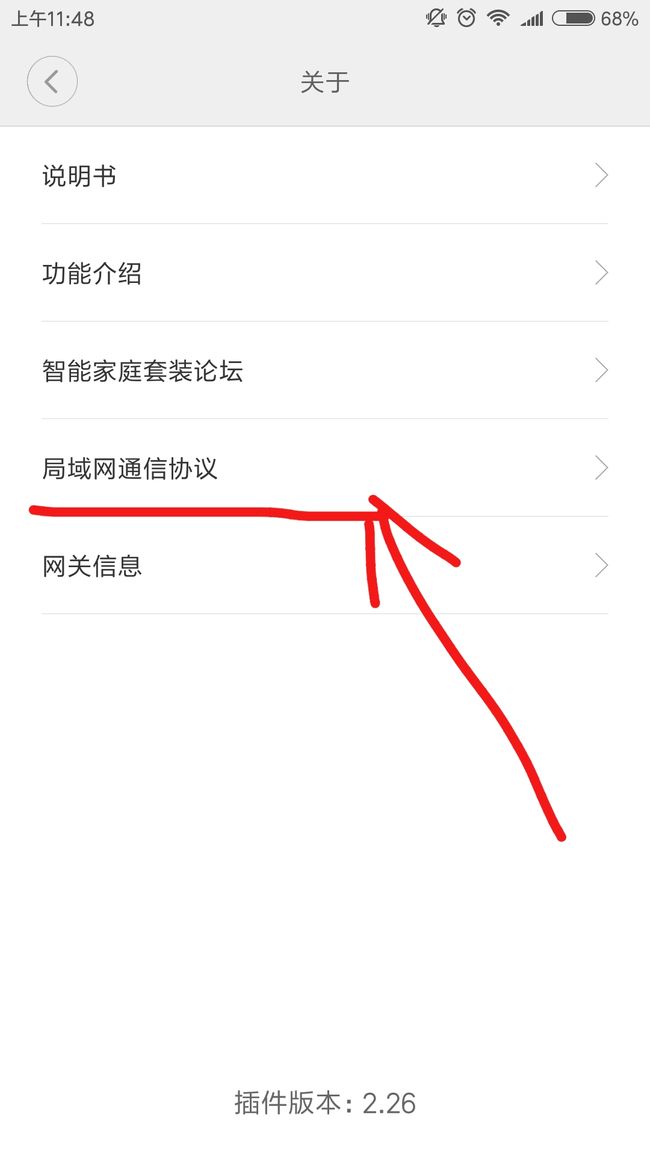View 网关信息 gateway info
650x1156 pixels.
(325, 565)
